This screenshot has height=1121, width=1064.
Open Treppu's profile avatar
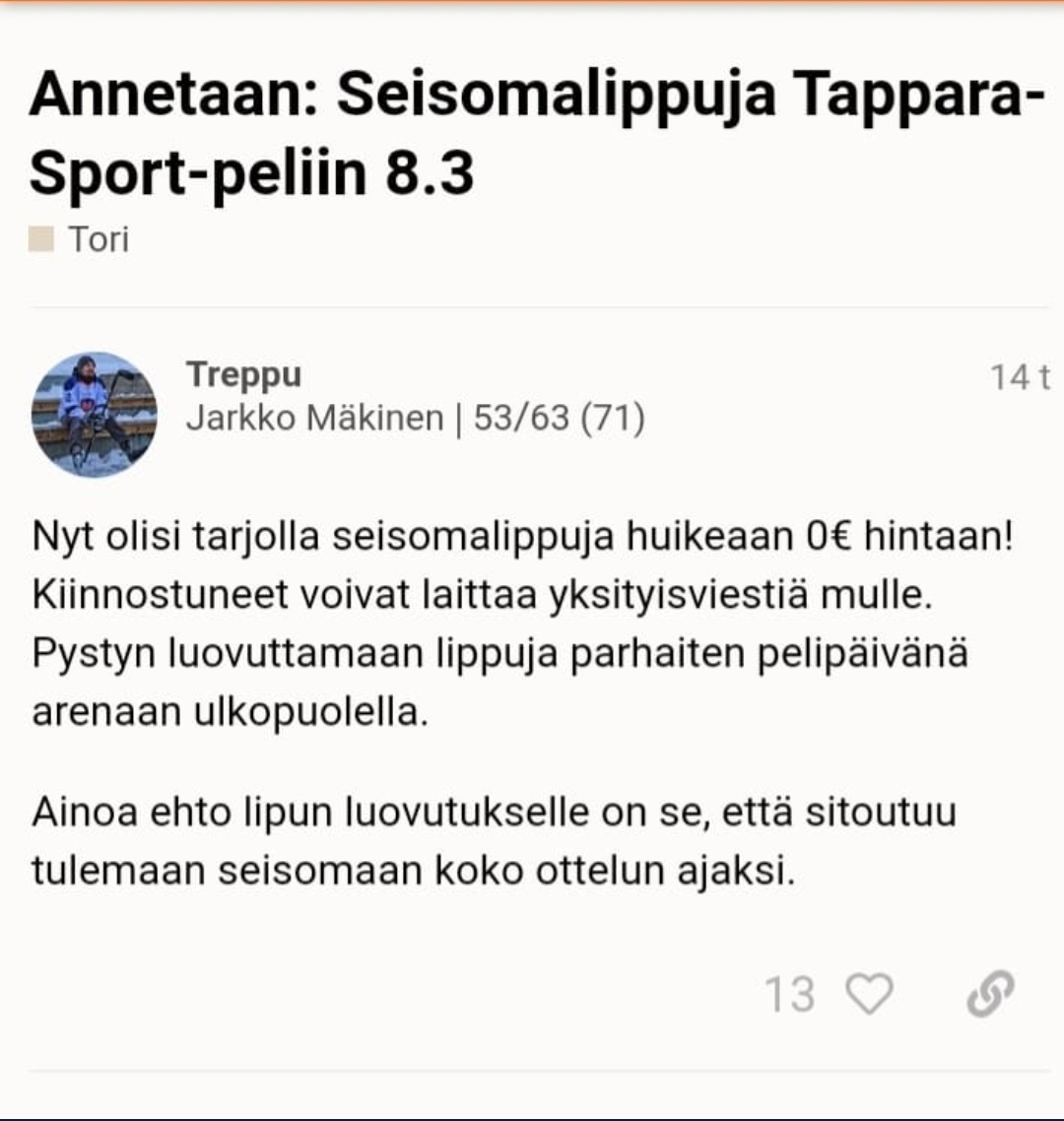(94, 415)
